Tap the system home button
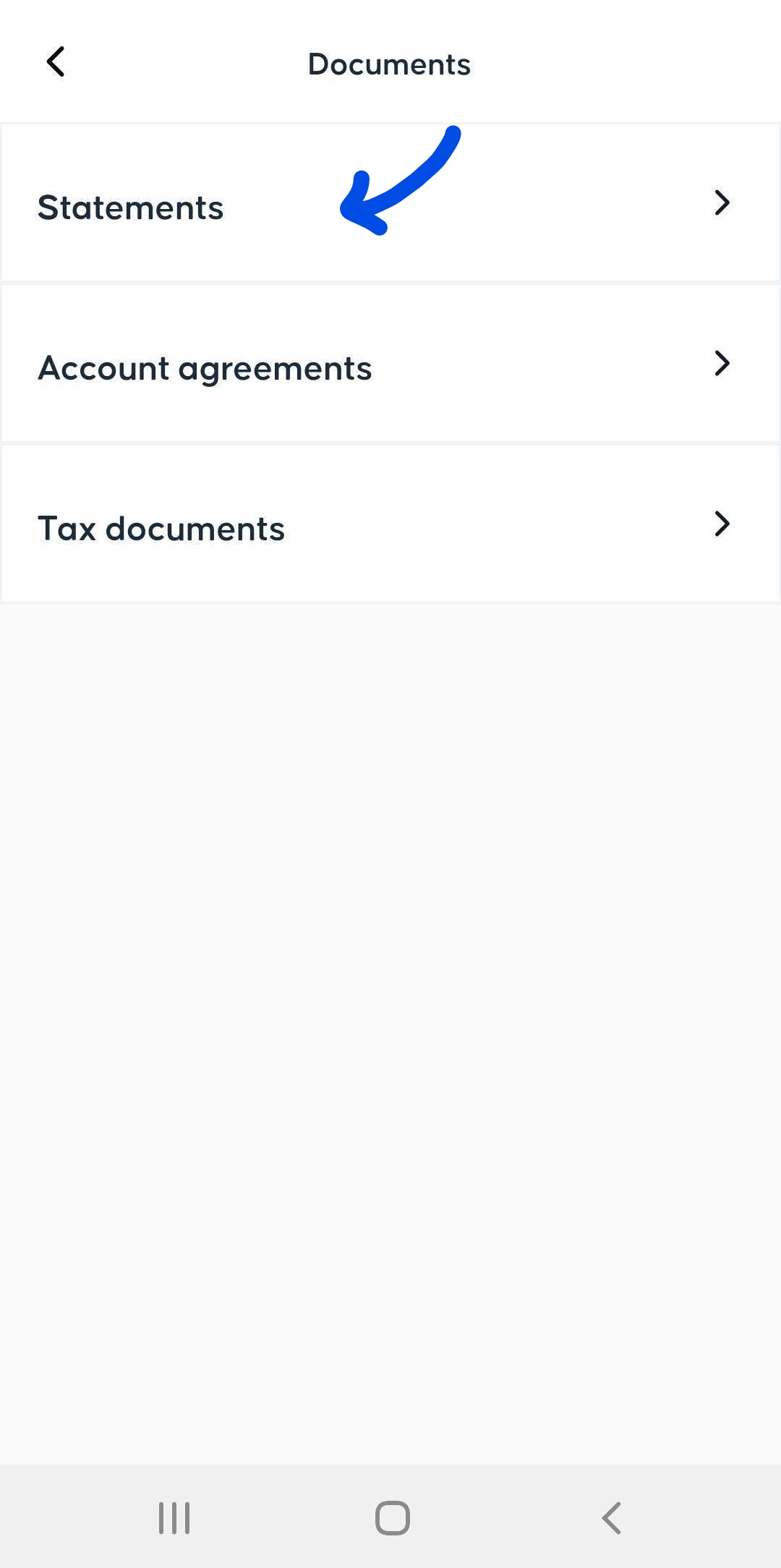Image resolution: width=781 pixels, height=1568 pixels. coord(392,1517)
